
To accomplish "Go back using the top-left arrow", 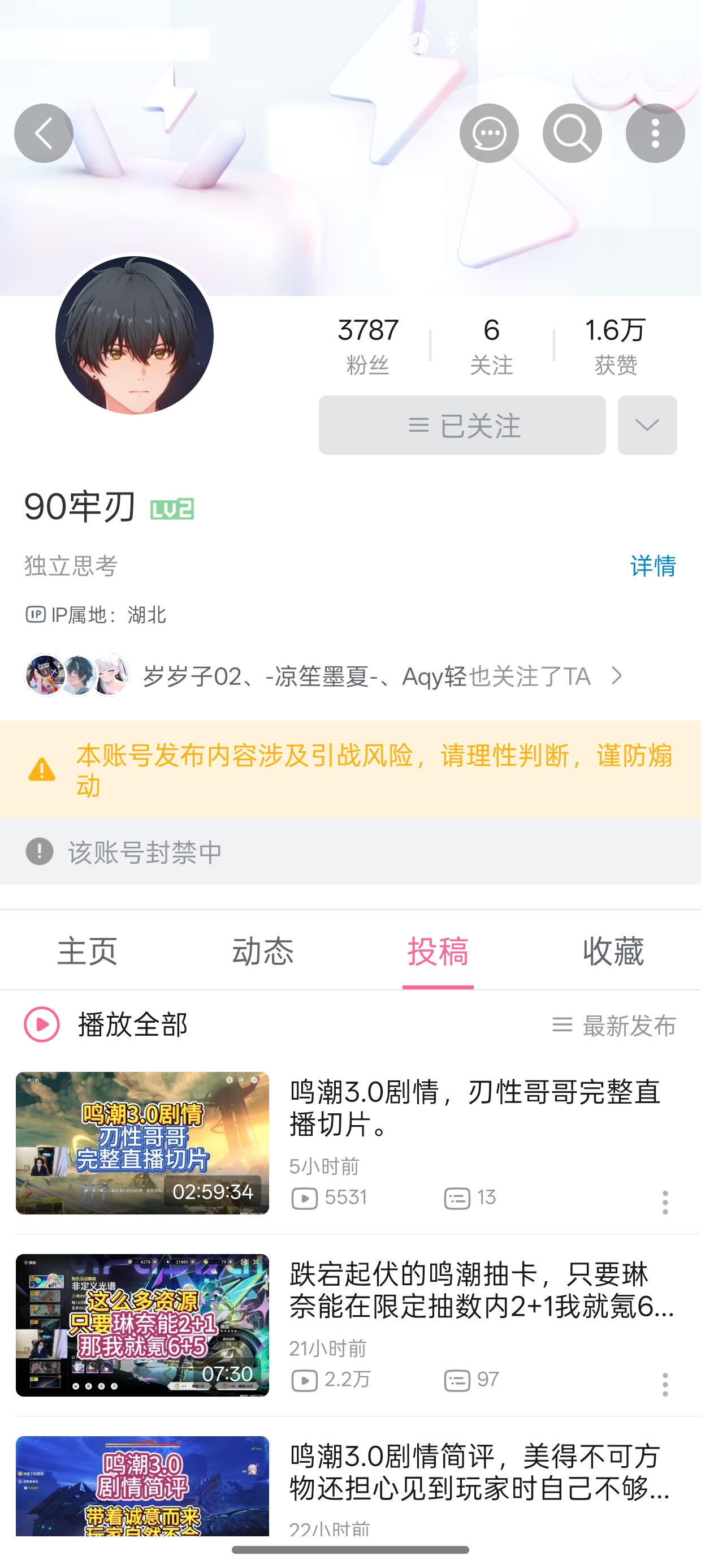I will click(44, 133).
